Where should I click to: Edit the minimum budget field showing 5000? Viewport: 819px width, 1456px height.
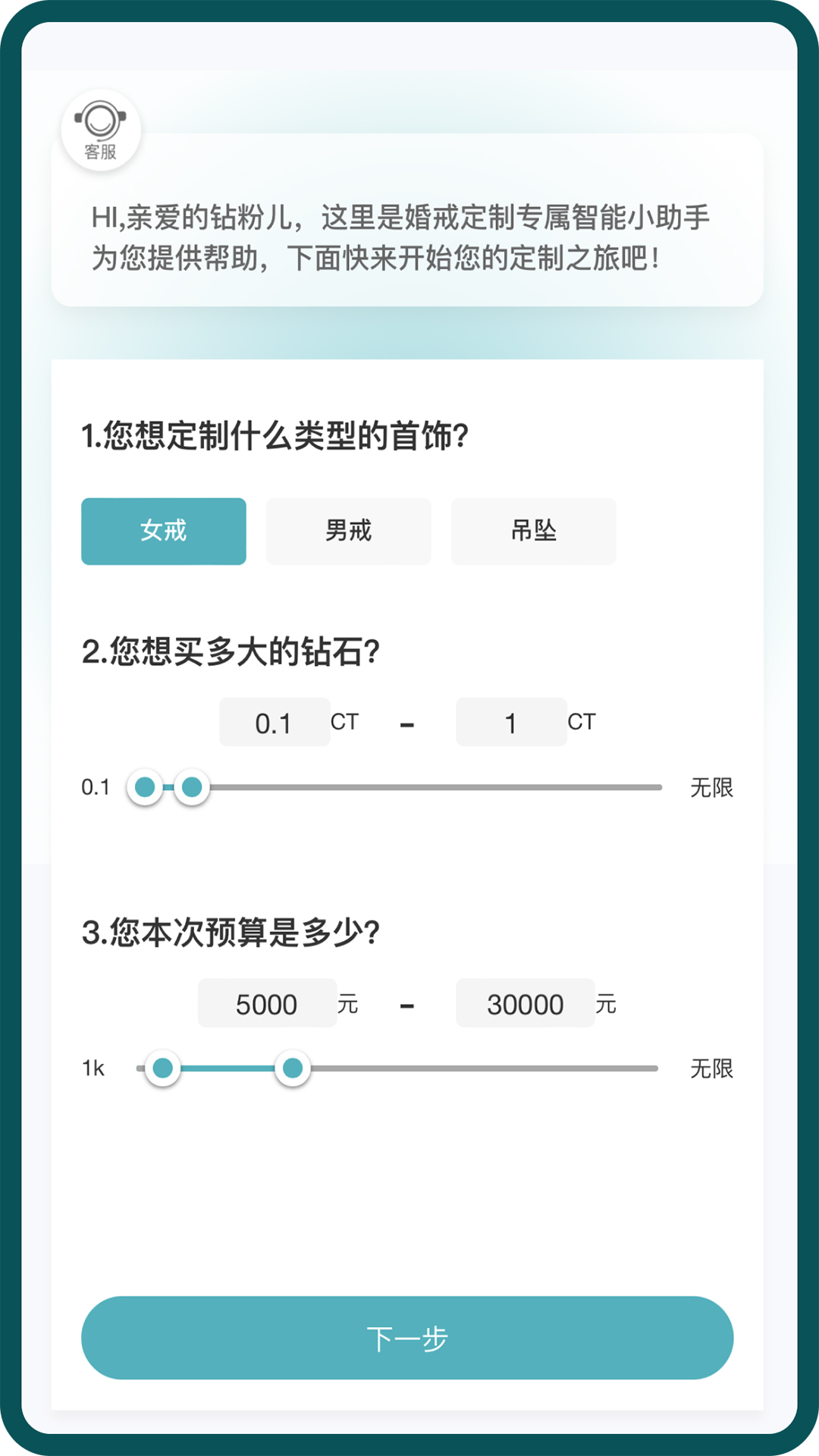click(x=267, y=1004)
